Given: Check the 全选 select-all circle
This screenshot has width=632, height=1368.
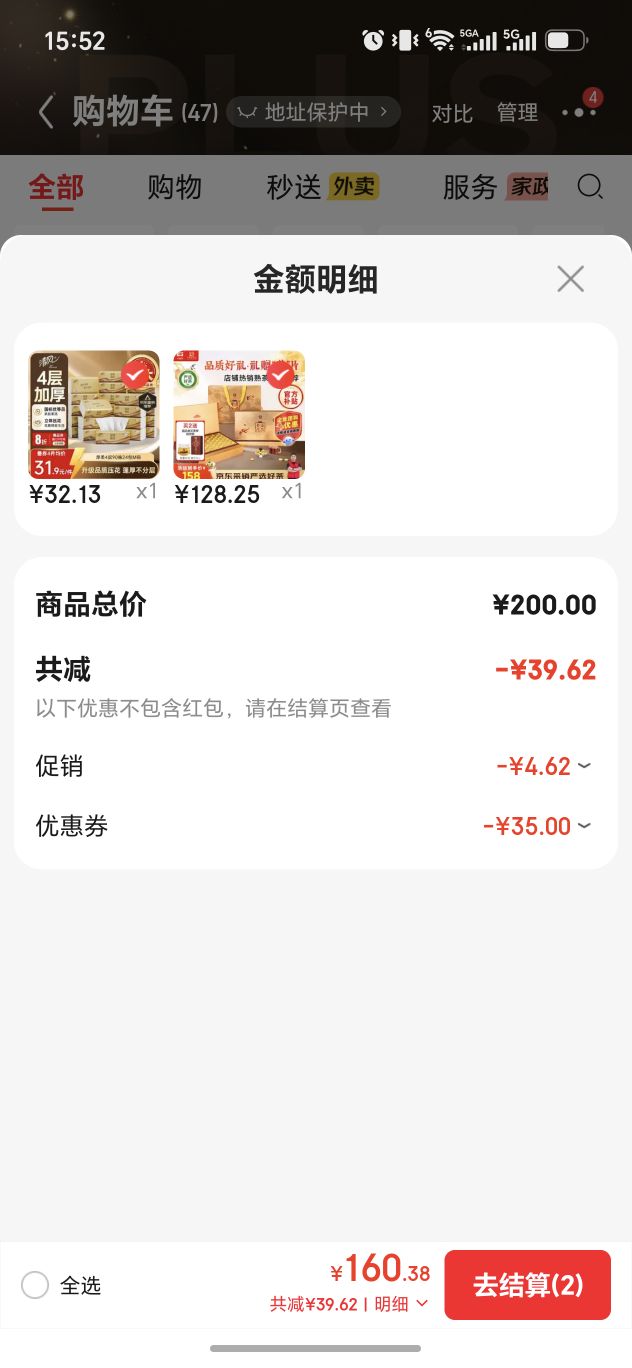Looking at the screenshot, I should (x=35, y=1285).
